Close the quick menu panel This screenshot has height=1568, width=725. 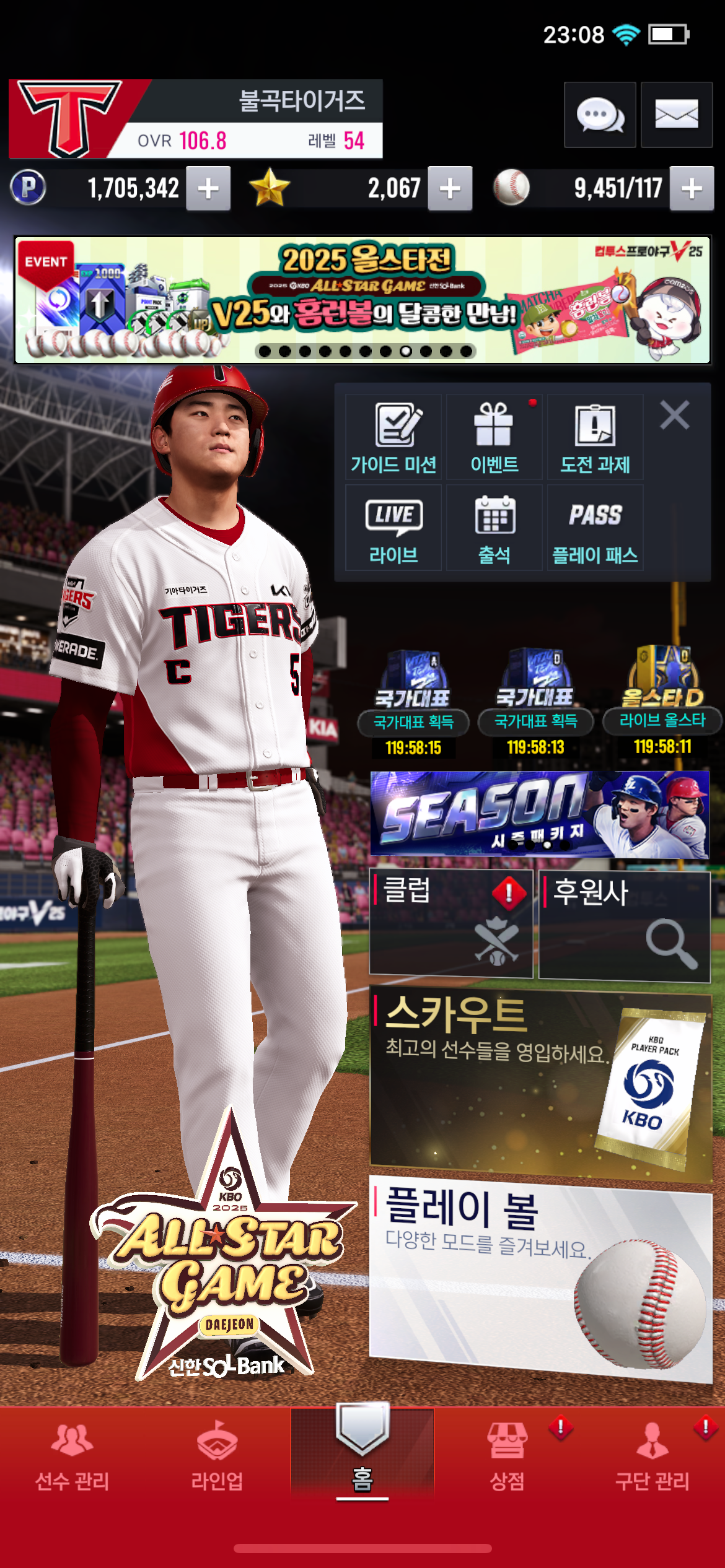point(674,415)
